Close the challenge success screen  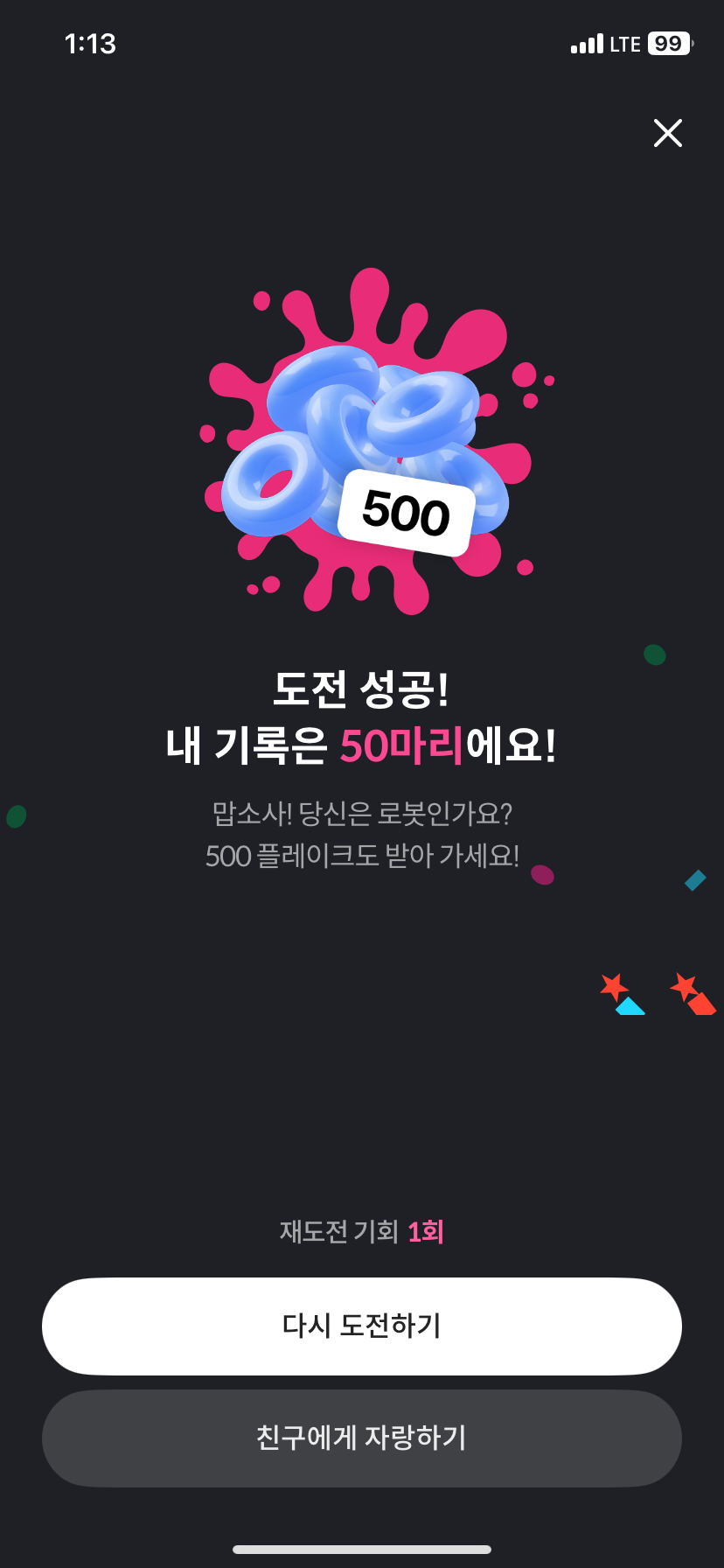[668, 133]
